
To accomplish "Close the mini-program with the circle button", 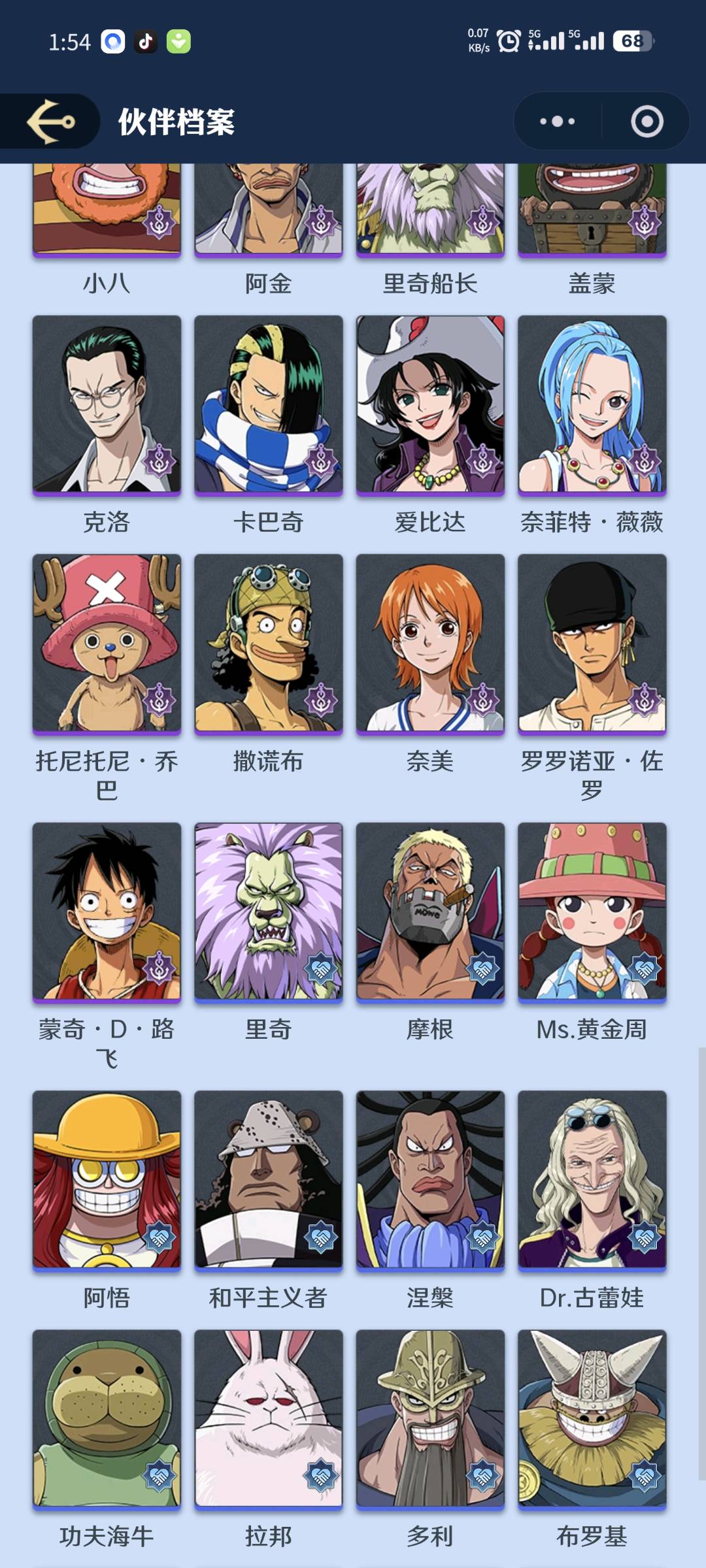I will click(647, 122).
